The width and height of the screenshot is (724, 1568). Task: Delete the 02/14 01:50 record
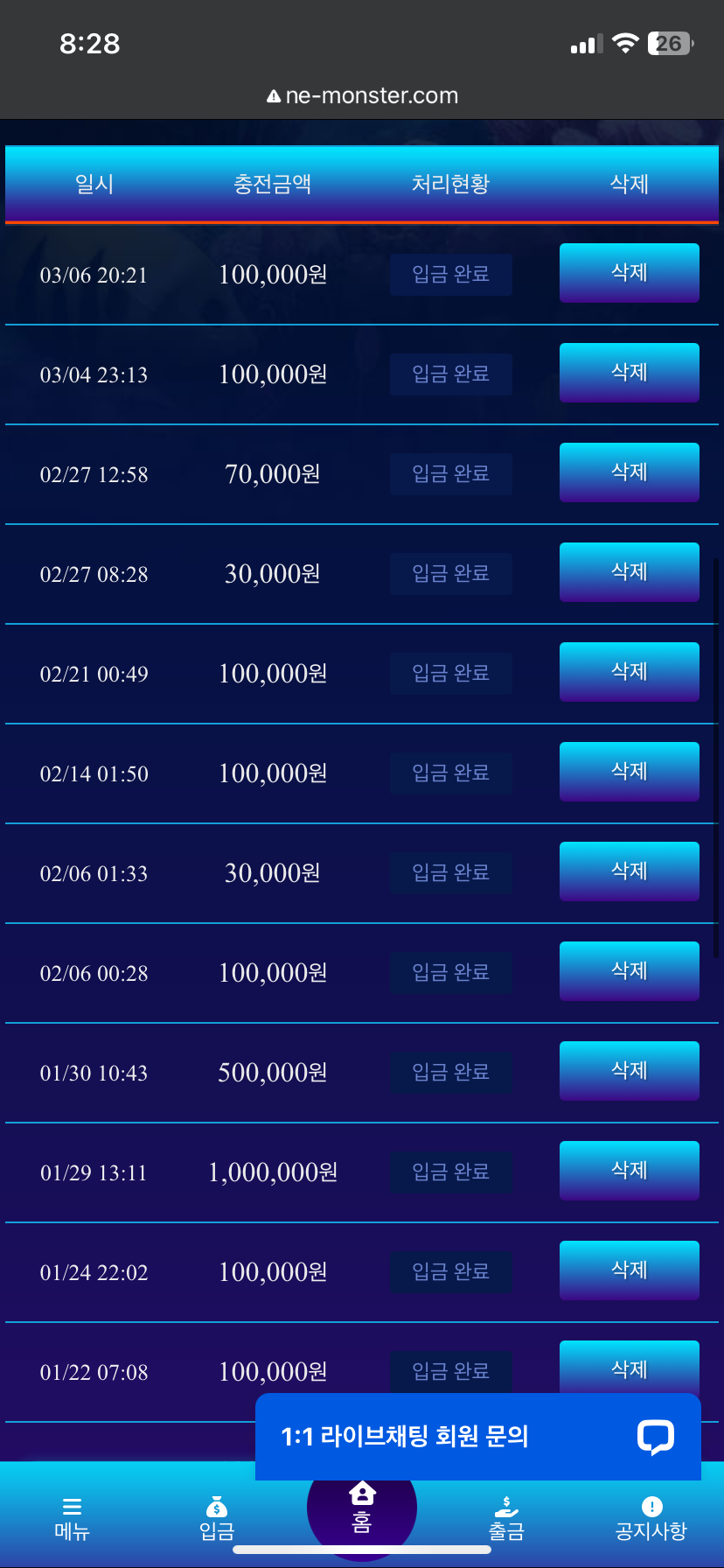630,772
